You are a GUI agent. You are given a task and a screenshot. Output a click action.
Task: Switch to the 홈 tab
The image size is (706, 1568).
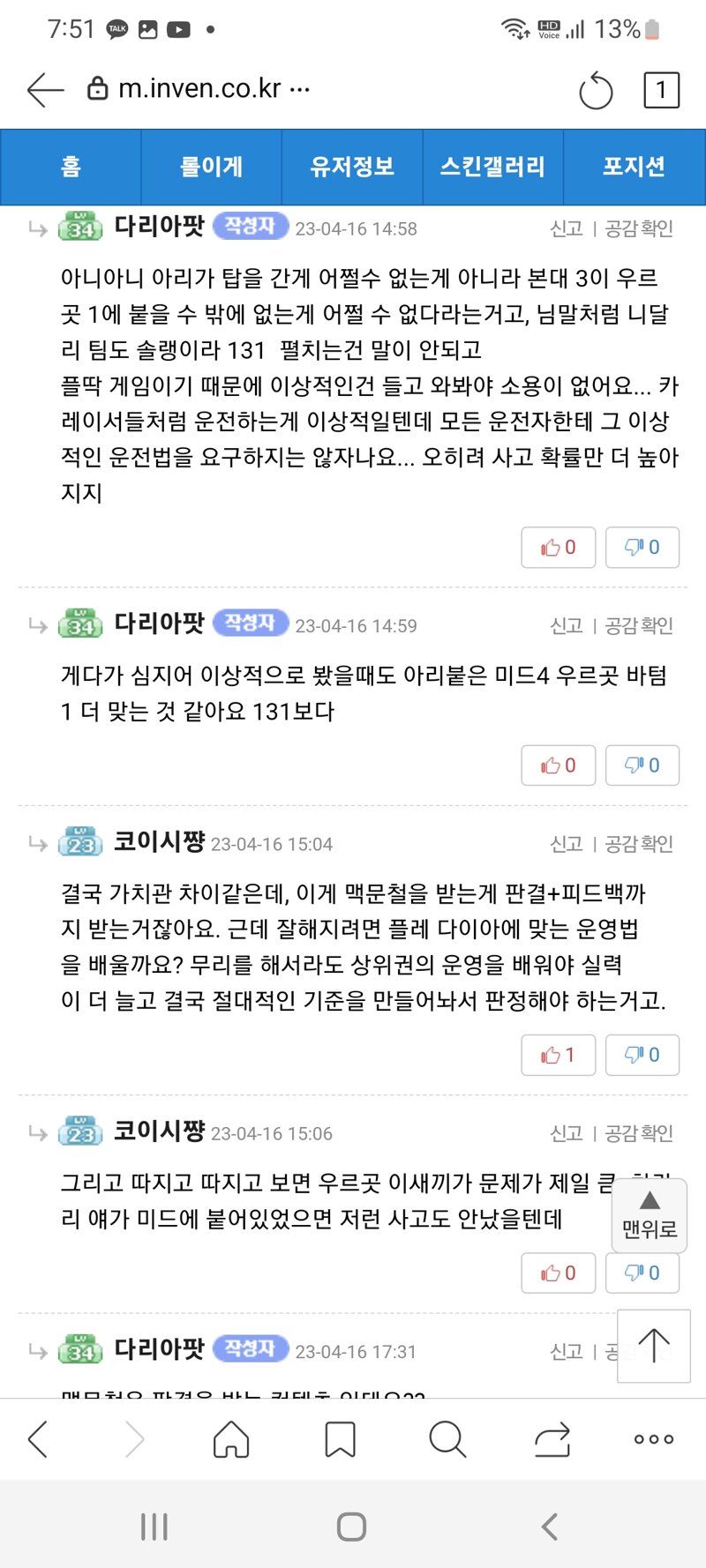tap(71, 167)
